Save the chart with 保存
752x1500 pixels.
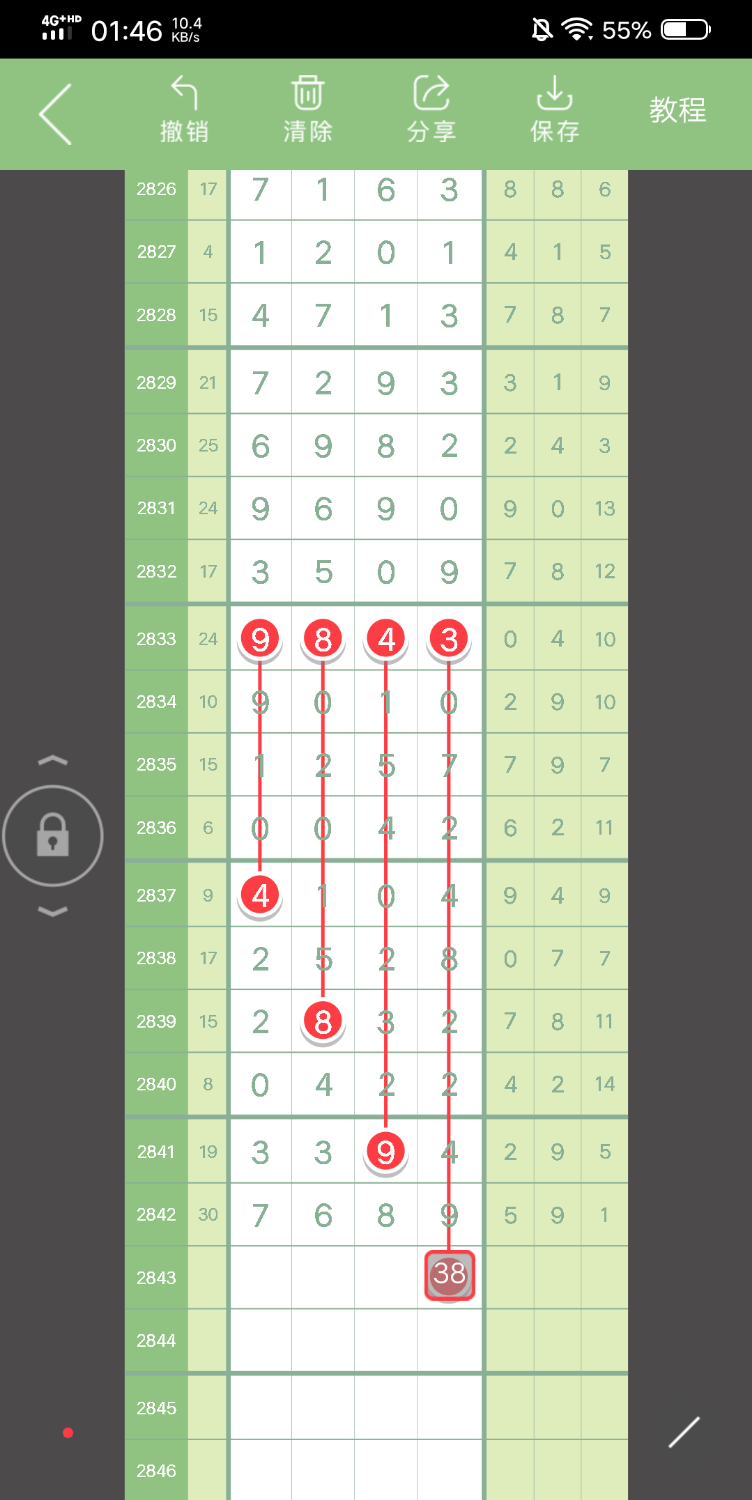[x=554, y=109]
